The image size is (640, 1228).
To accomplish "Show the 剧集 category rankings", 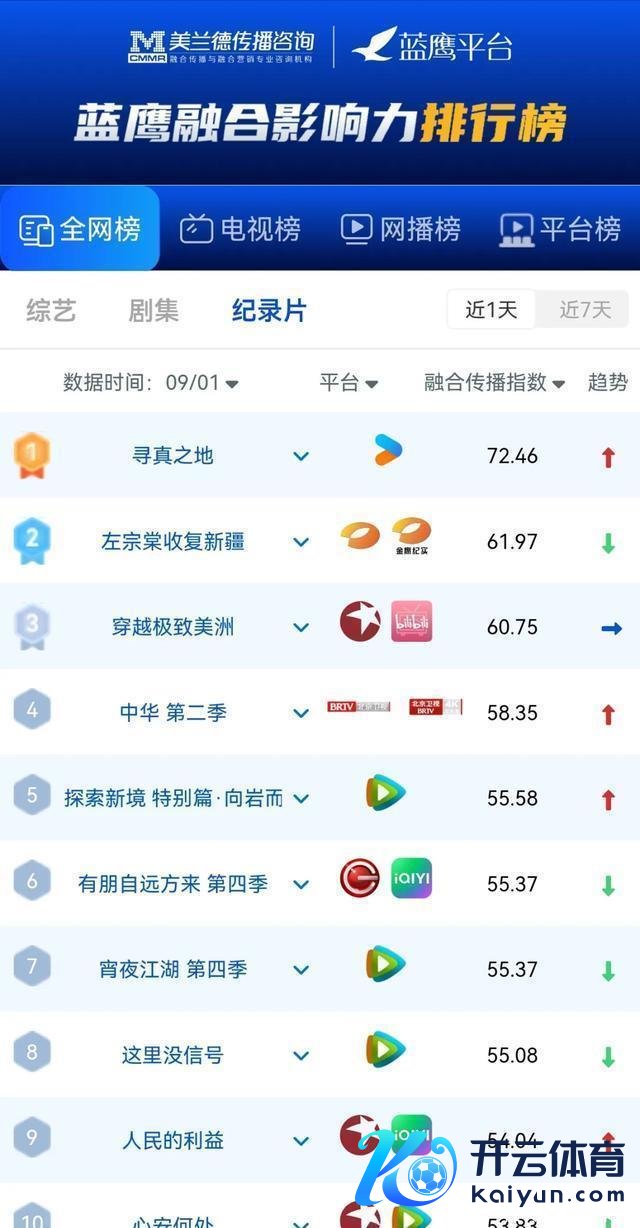I will pos(154,310).
